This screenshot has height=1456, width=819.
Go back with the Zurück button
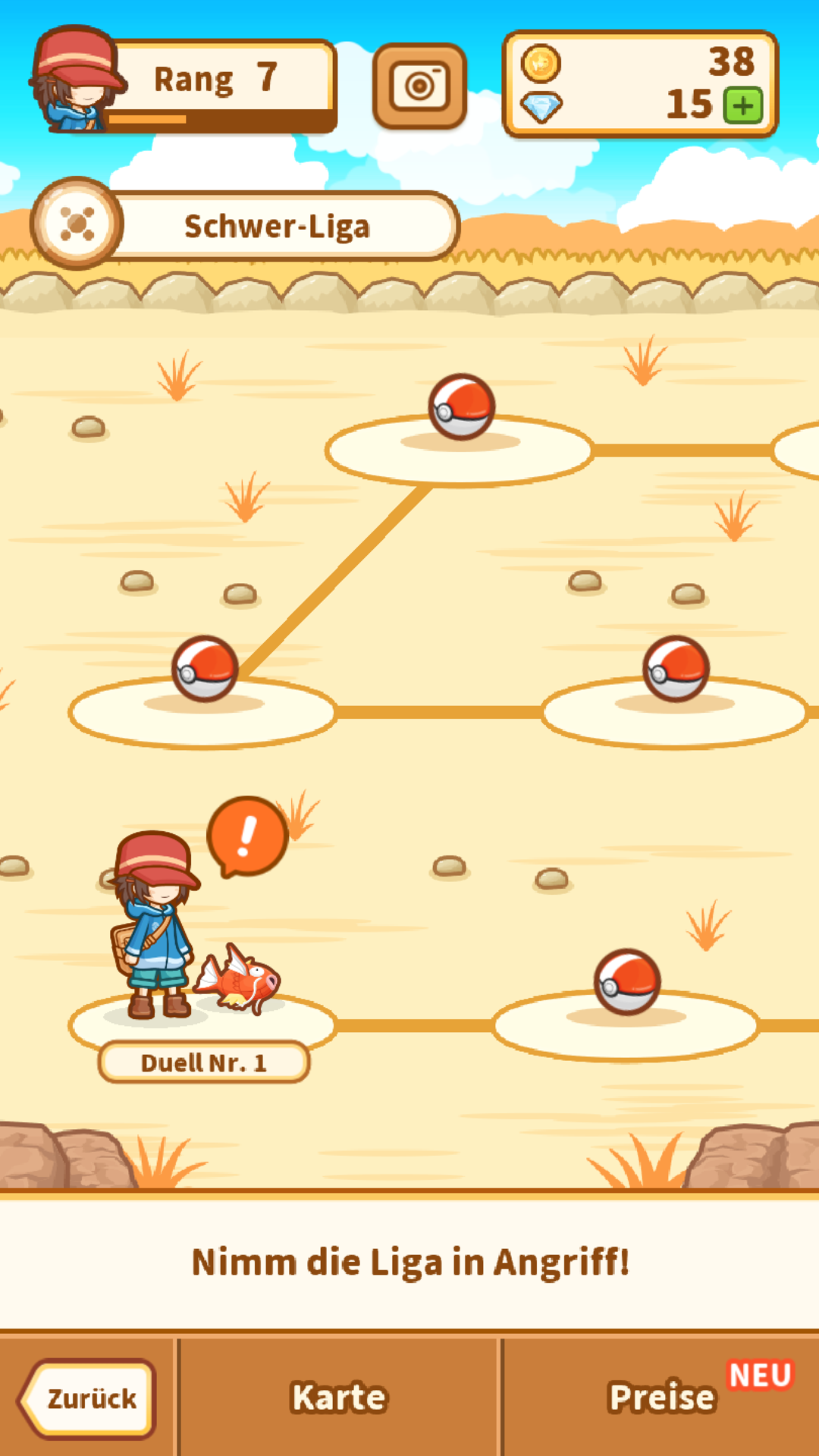[88, 1398]
